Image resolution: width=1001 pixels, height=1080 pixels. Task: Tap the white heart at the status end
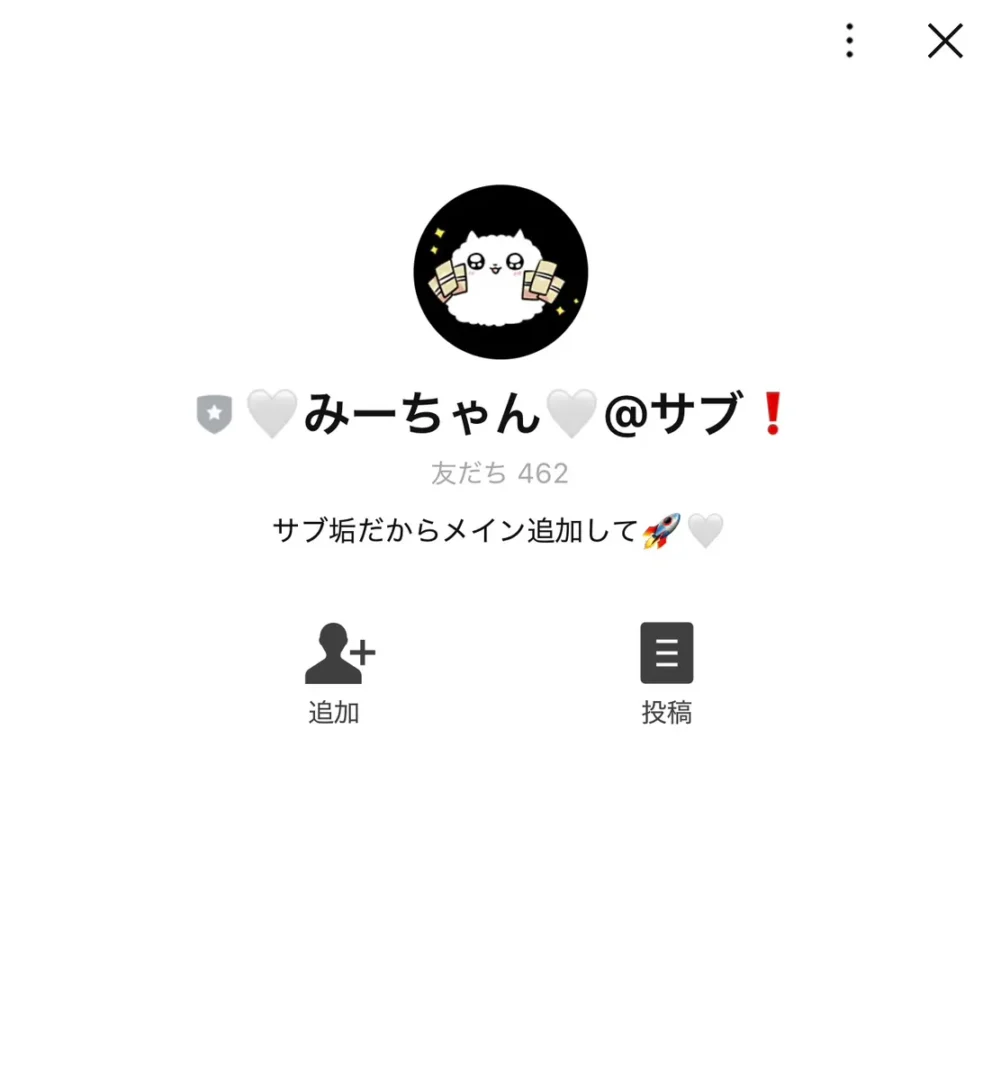tap(706, 530)
